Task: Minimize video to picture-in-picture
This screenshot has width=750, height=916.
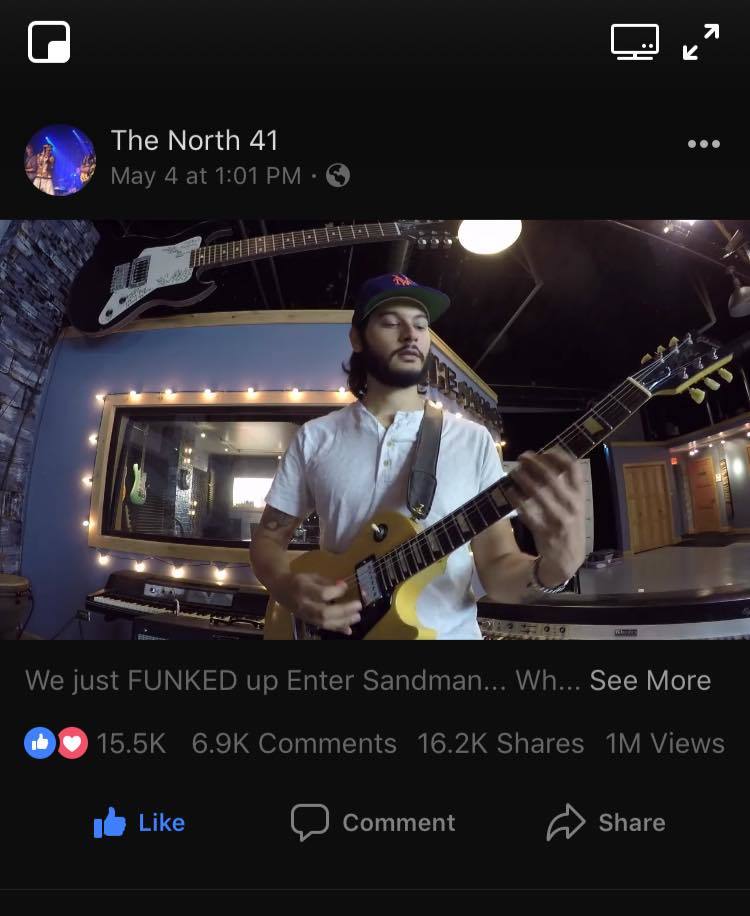Action: point(49,42)
